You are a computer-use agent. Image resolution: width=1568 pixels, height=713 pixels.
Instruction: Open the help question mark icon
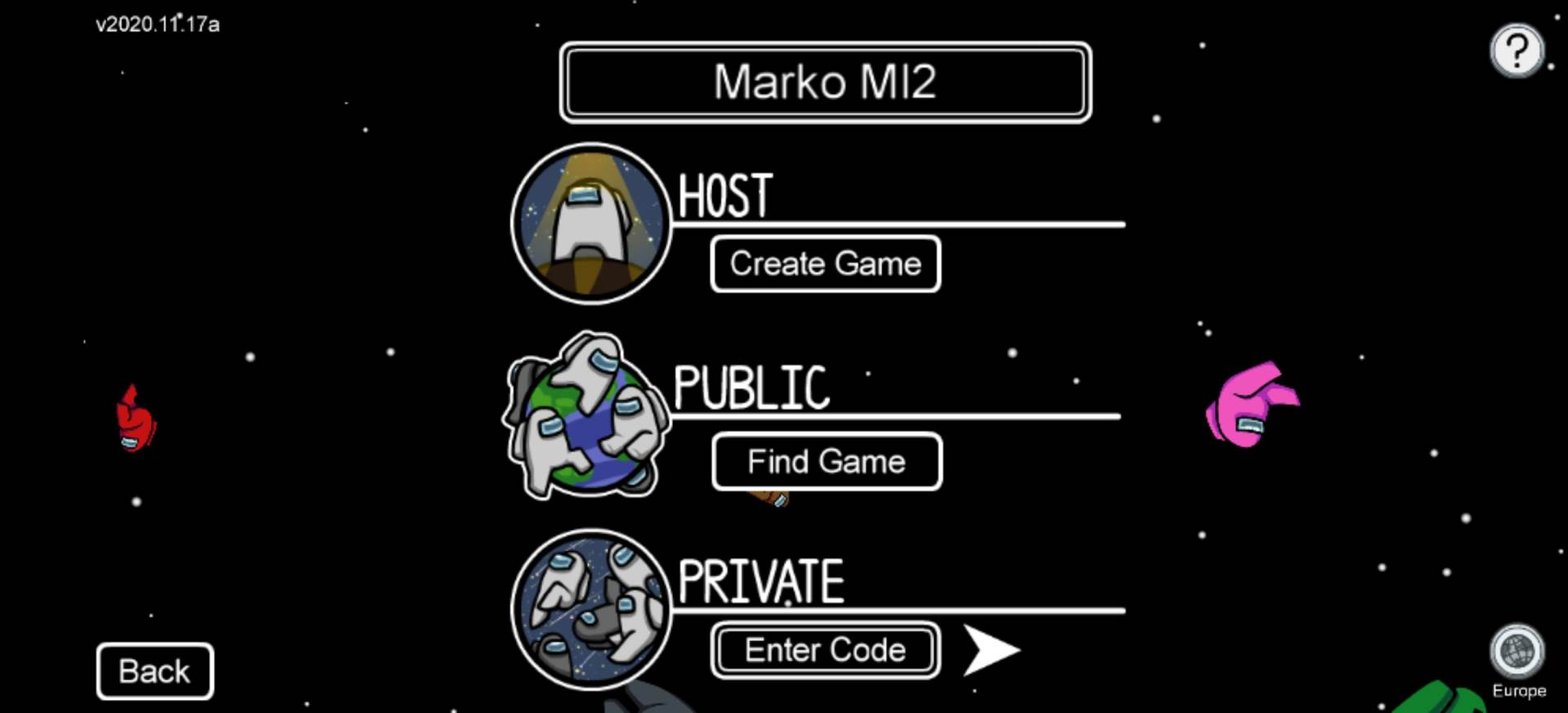pyautogui.click(x=1517, y=51)
